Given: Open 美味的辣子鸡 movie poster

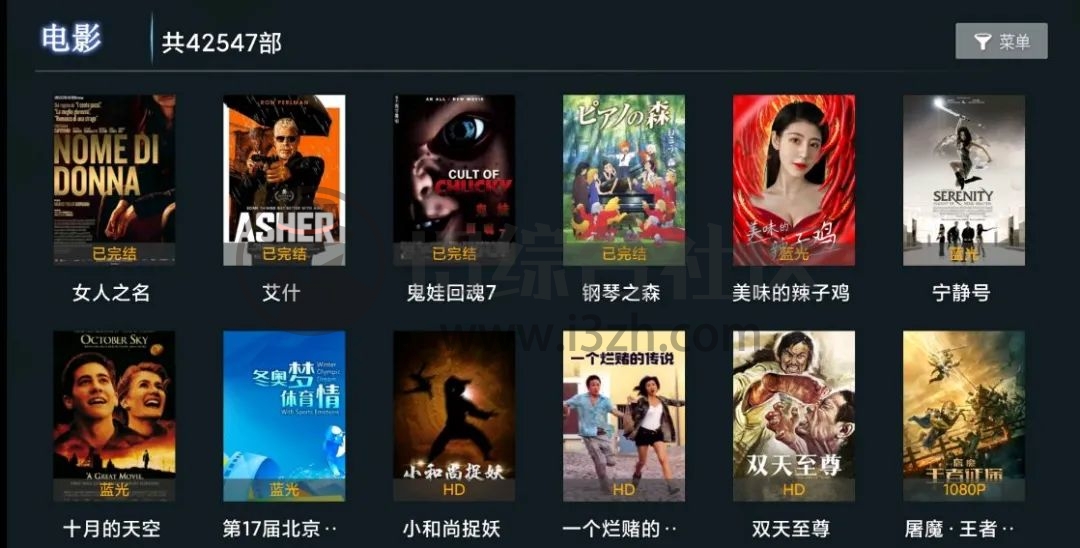Looking at the screenshot, I should point(794,180).
